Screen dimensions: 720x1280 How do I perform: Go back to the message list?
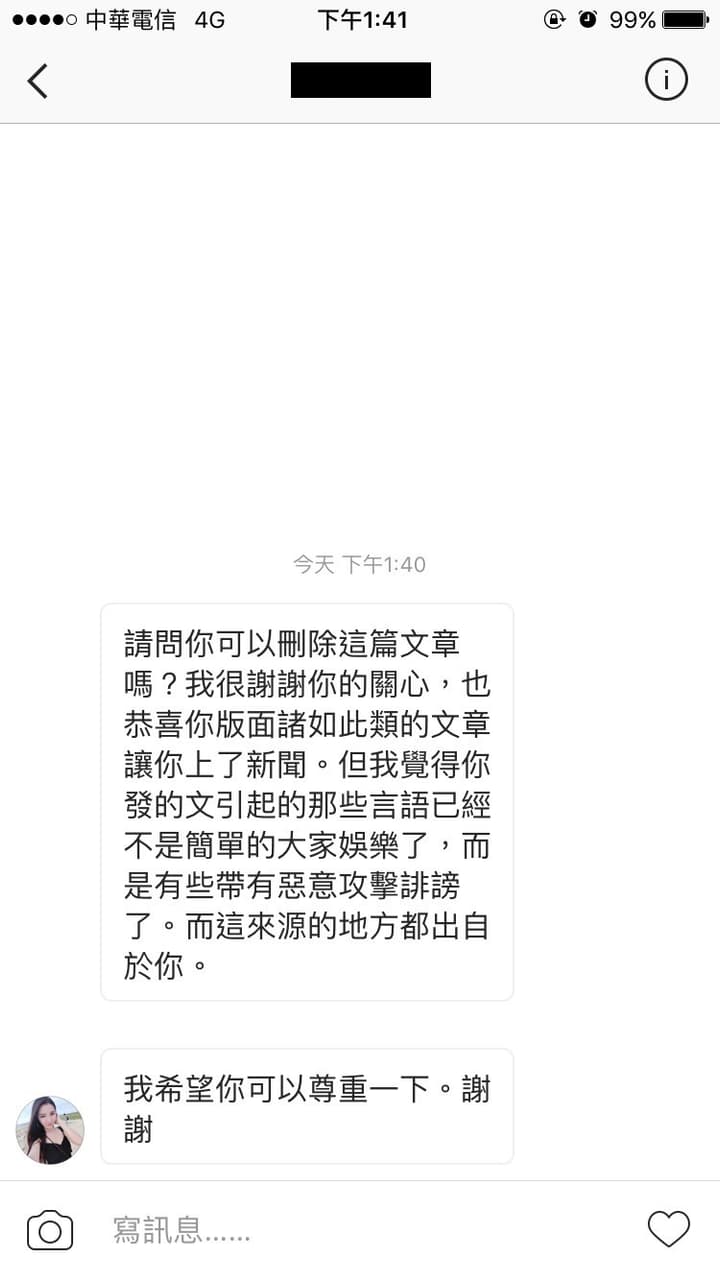[37, 80]
